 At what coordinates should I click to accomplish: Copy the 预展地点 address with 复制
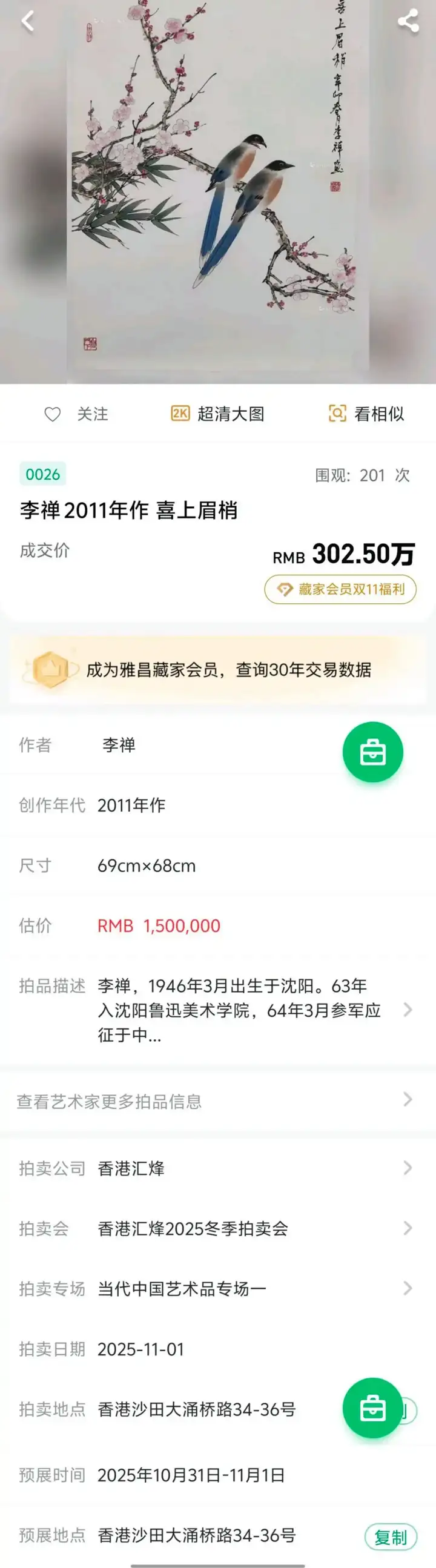pyautogui.click(x=391, y=1538)
